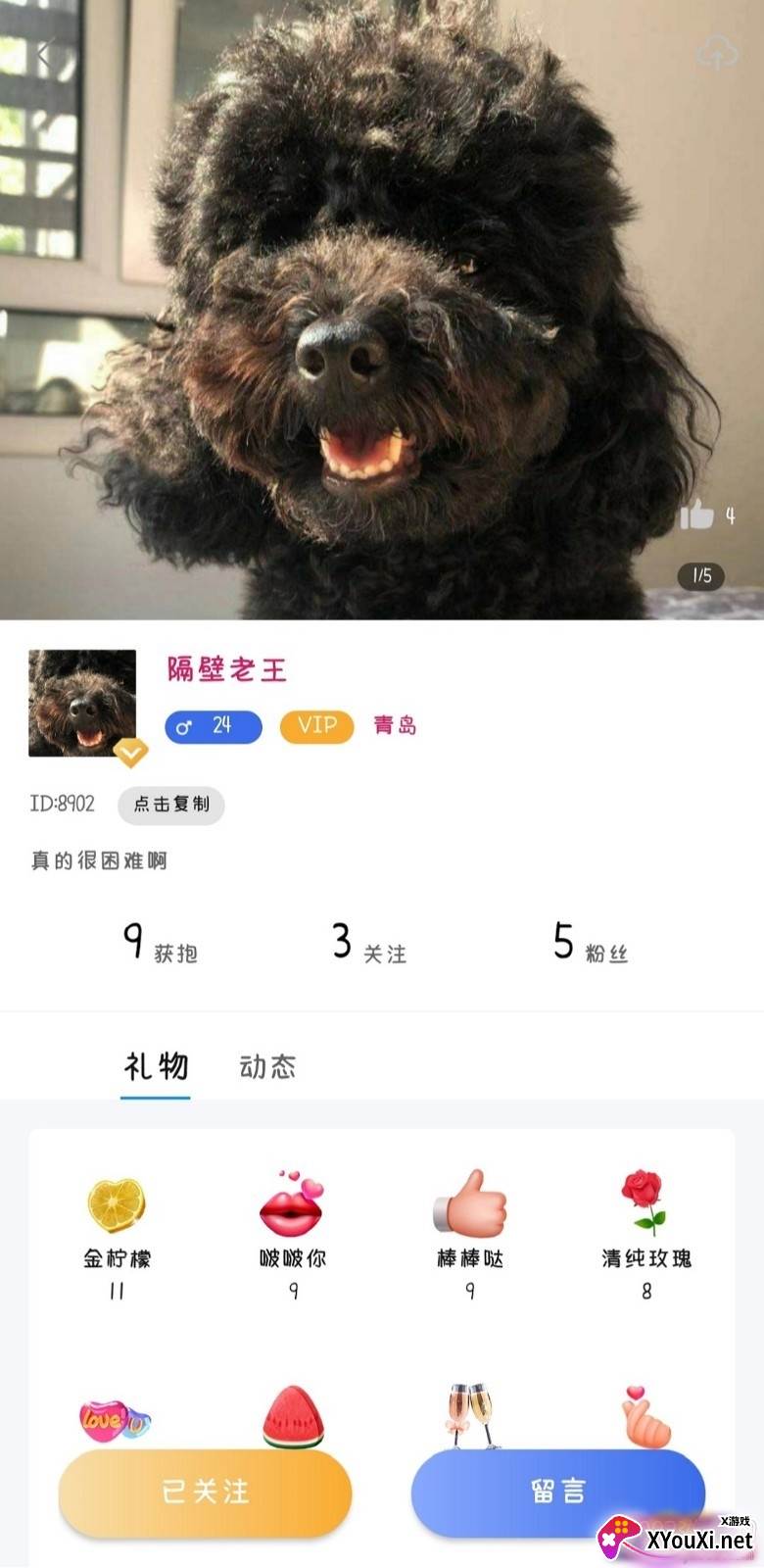
Task: Switch to the 动态 tab
Action: (268, 1067)
